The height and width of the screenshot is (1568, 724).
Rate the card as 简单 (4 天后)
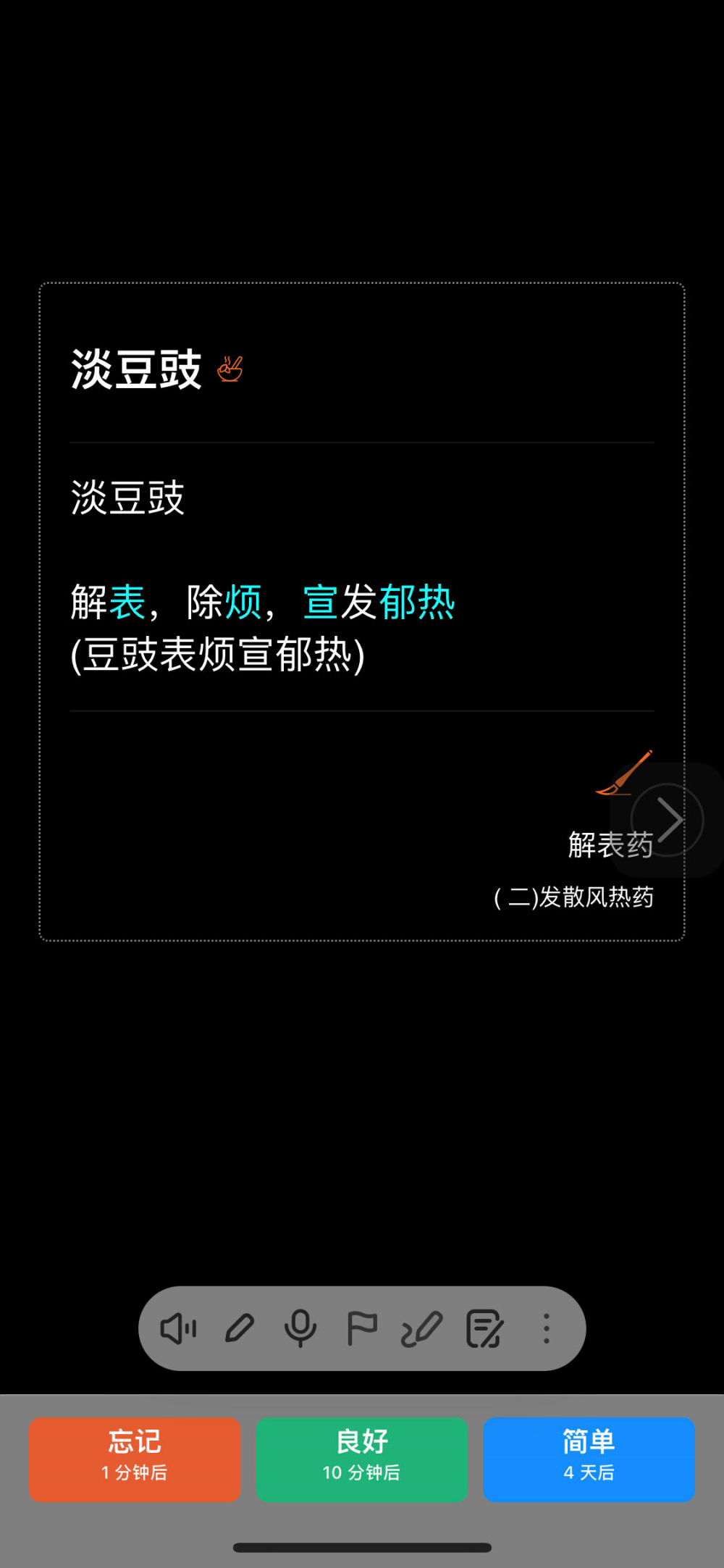click(x=589, y=1459)
